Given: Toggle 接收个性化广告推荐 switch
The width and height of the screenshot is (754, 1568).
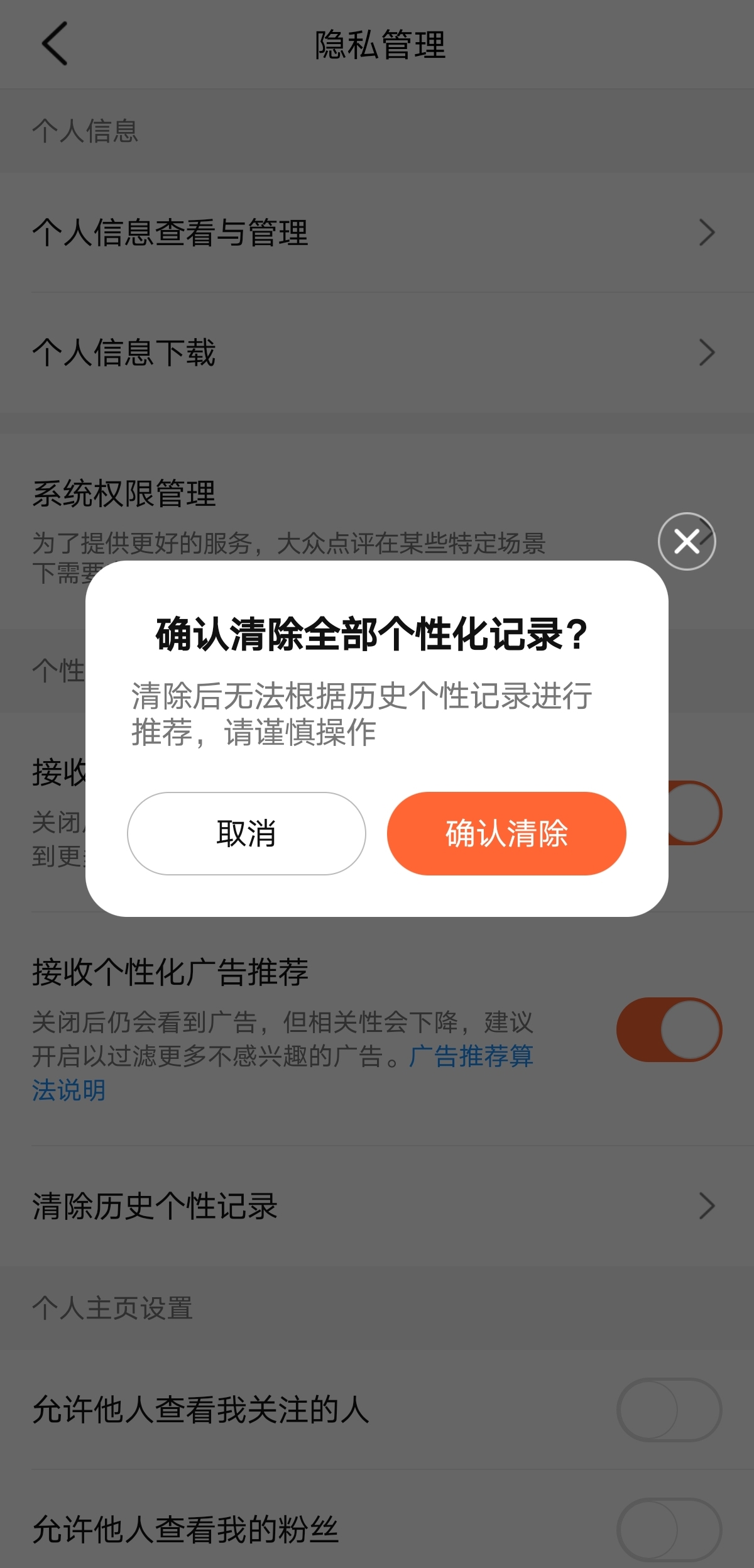Looking at the screenshot, I should (x=669, y=1029).
